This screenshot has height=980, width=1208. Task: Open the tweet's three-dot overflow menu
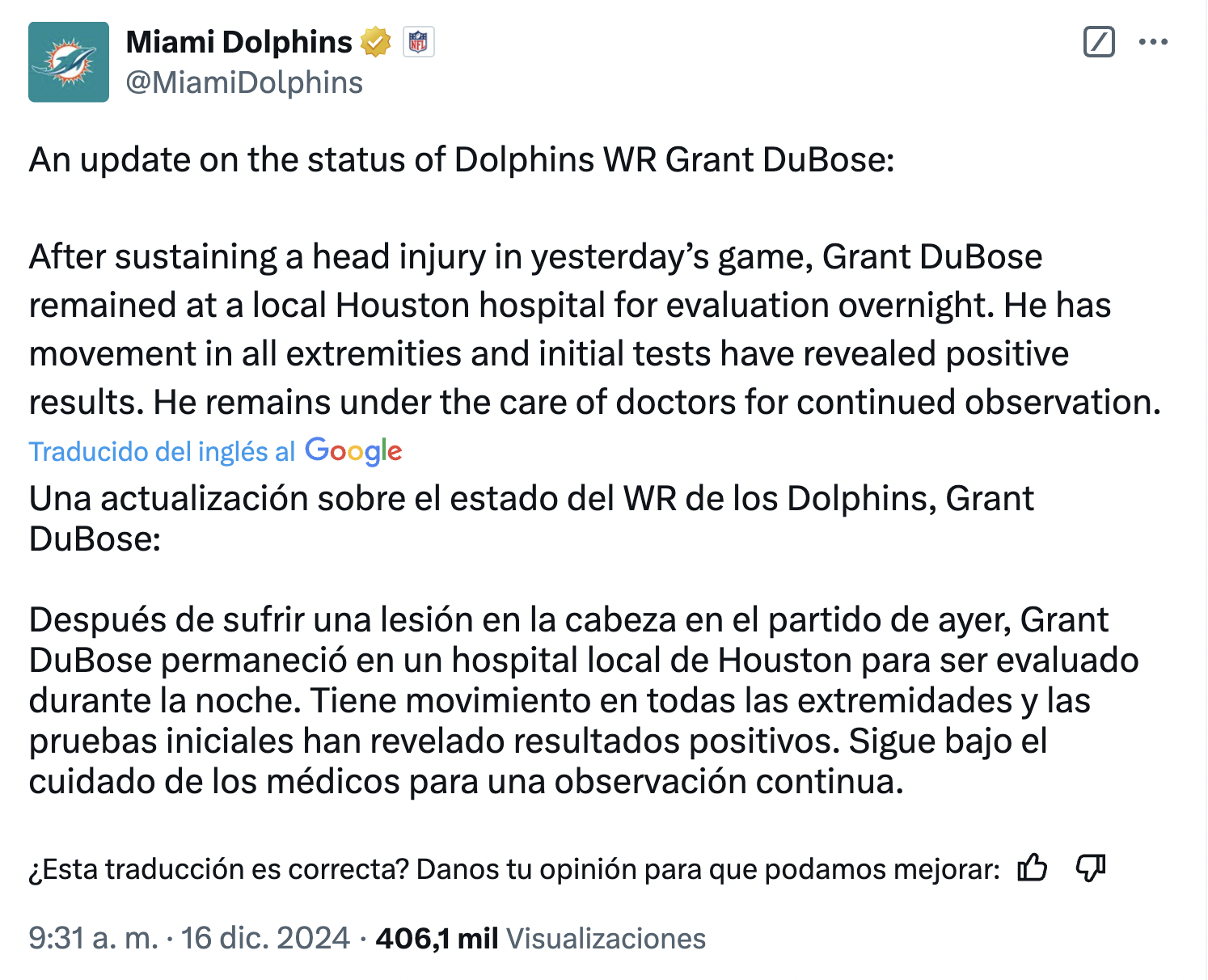(x=1153, y=42)
